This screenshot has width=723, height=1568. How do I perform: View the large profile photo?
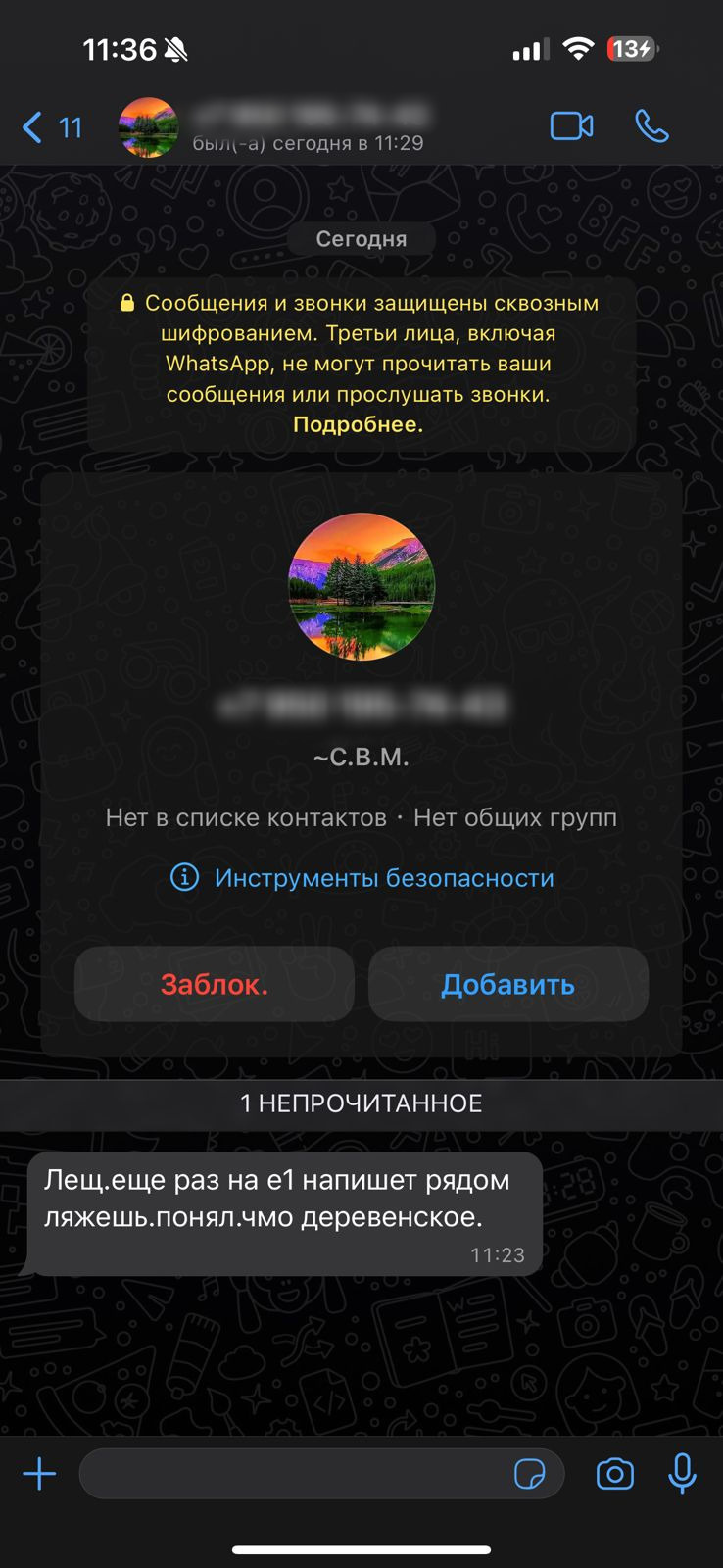click(x=361, y=586)
